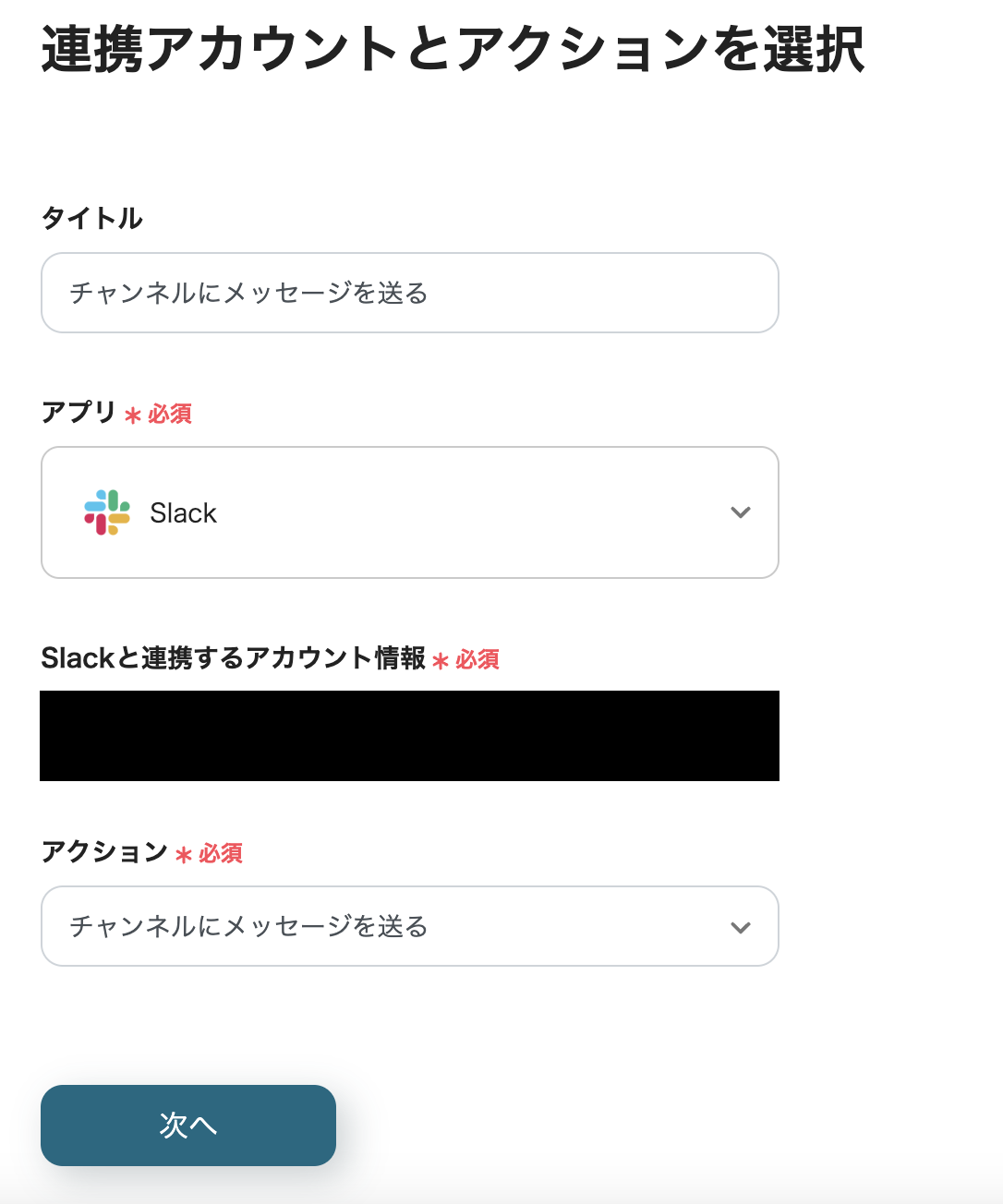Open the action dropdown

(x=409, y=926)
